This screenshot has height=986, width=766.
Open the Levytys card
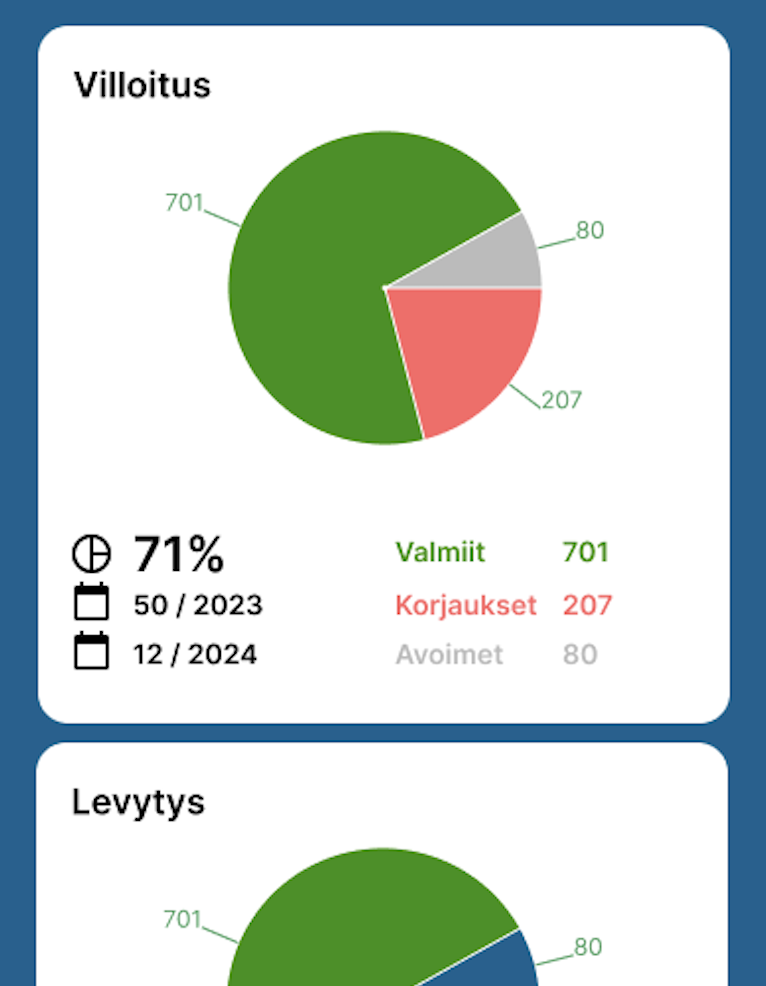138,802
